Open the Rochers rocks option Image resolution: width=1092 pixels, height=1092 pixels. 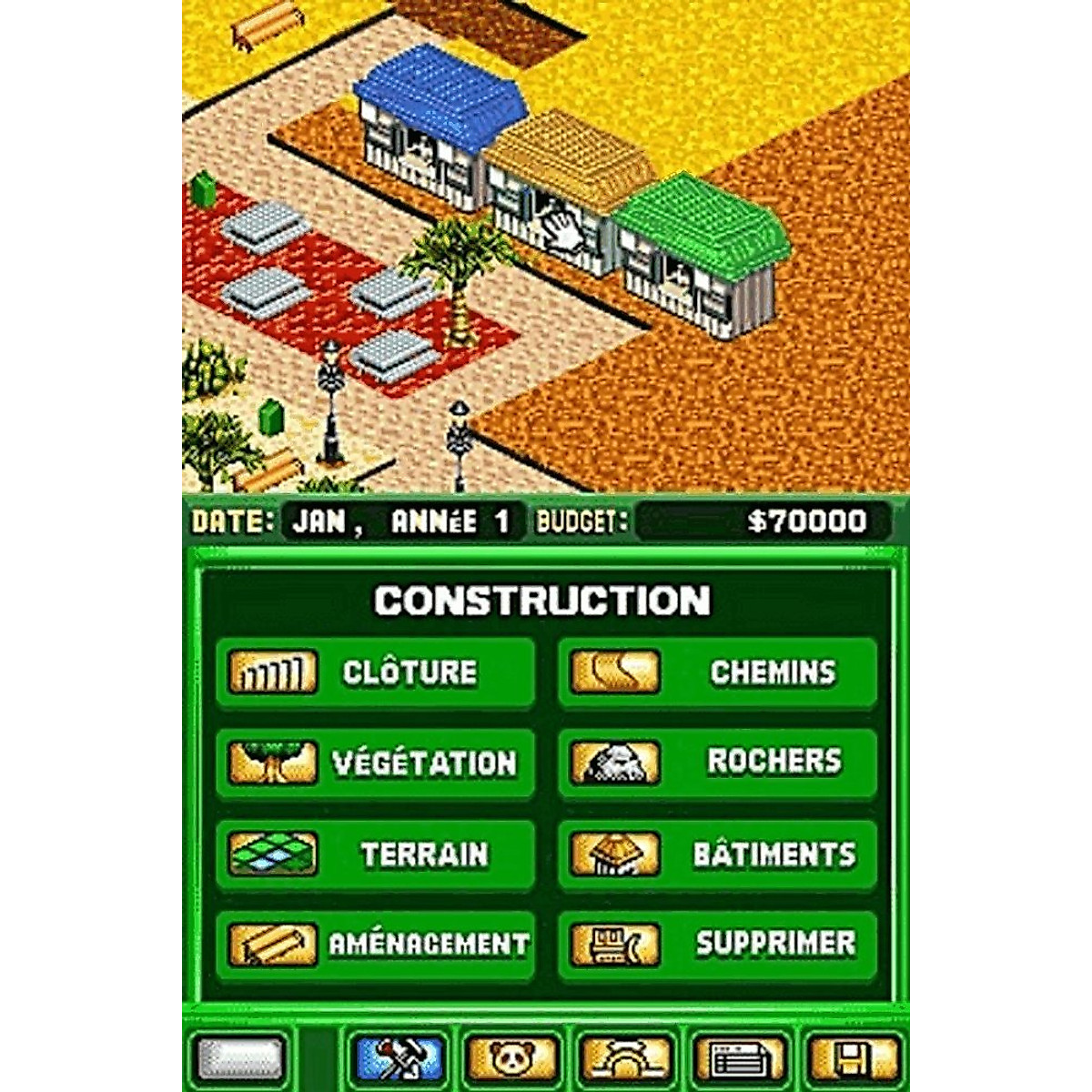pyautogui.click(x=718, y=763)
